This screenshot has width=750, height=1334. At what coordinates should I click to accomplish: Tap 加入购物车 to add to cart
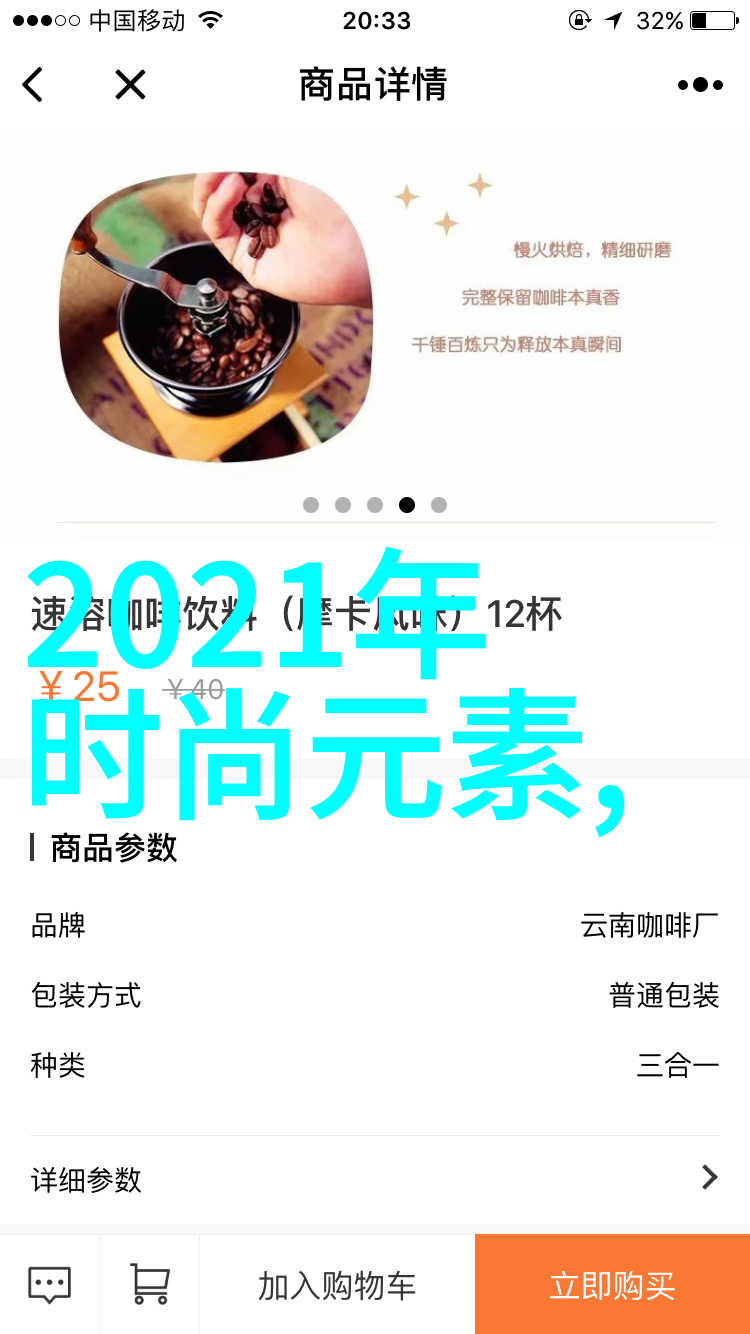pyautogui.click(x=337, y=1285)
